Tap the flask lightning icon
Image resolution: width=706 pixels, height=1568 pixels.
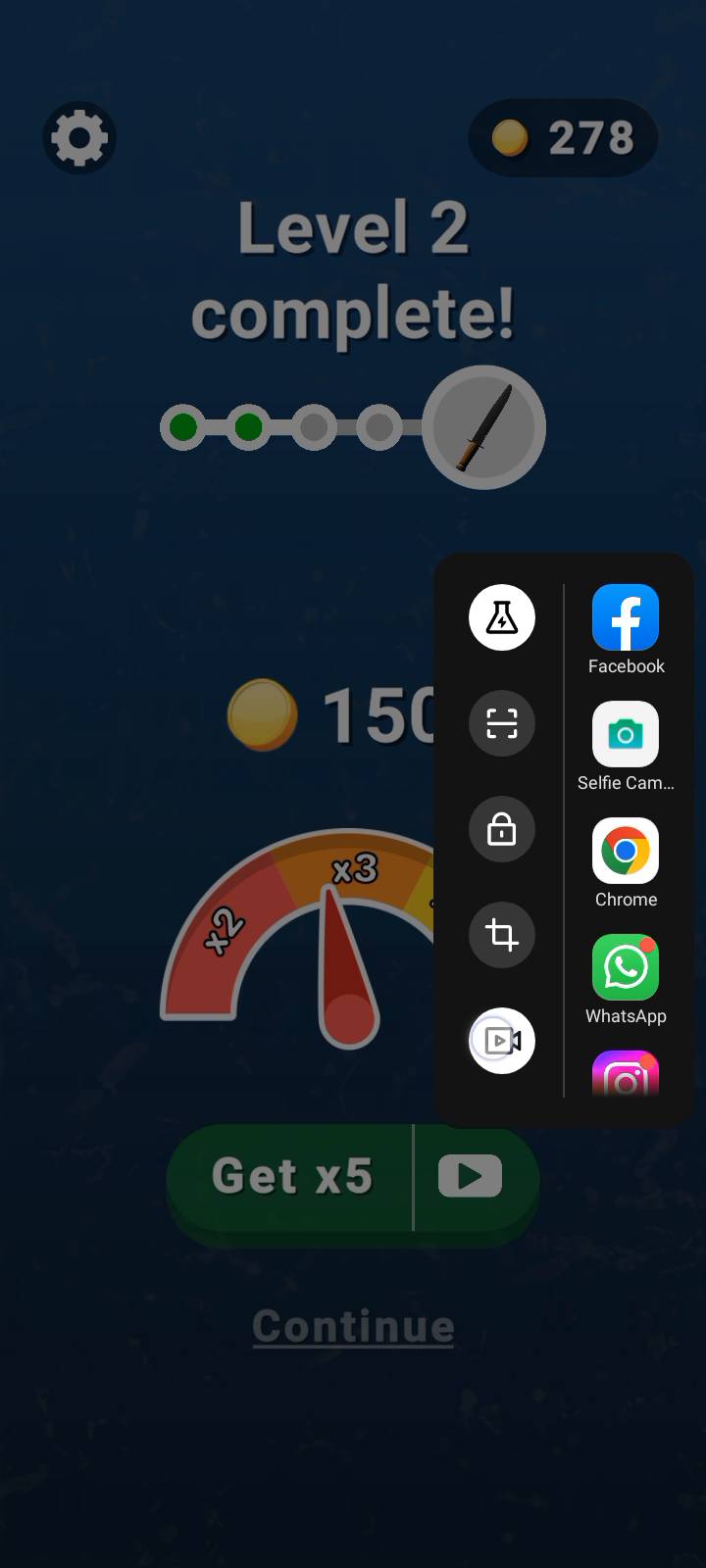click(502, 617)
